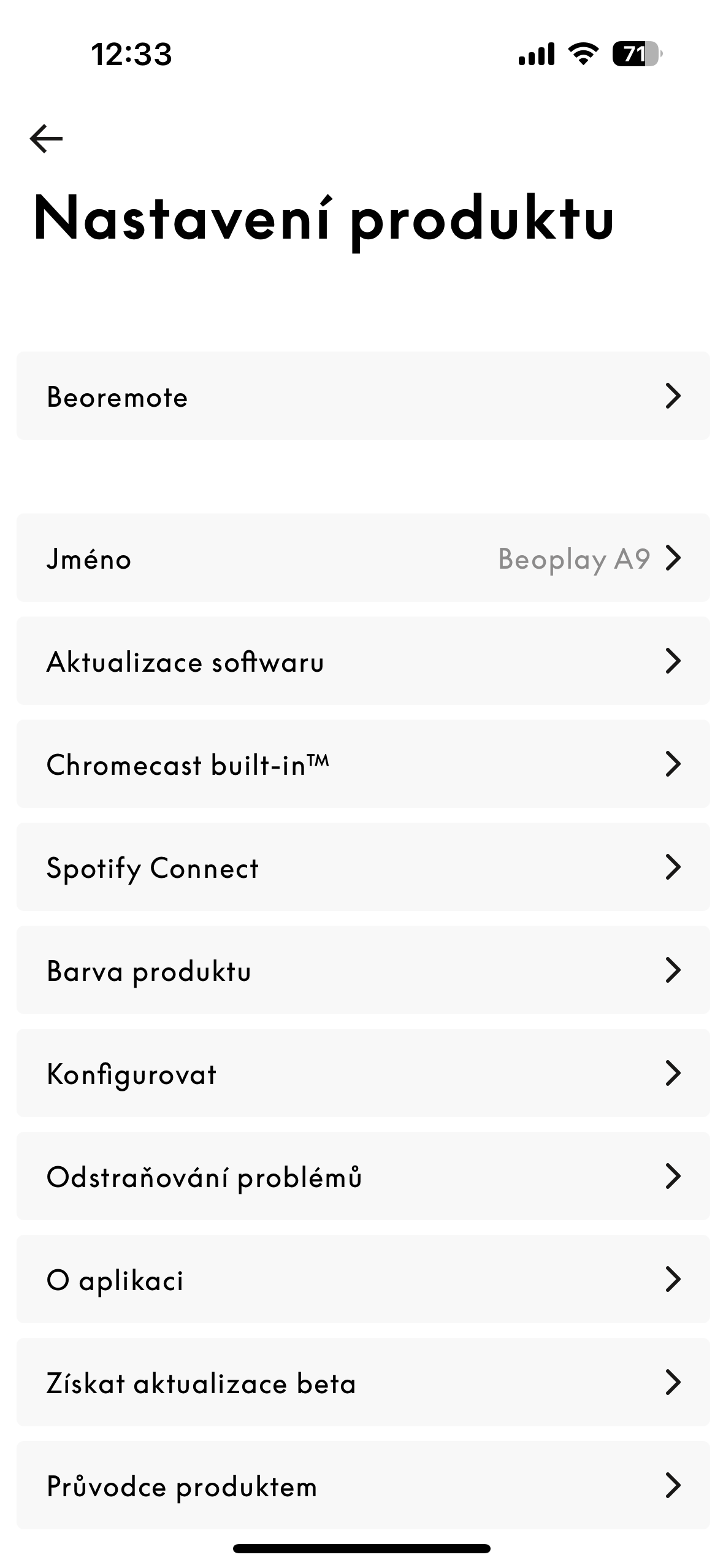Select Aktualizace softwaru
Viewport: 723px width, 1568px height.
click(361, 661)
